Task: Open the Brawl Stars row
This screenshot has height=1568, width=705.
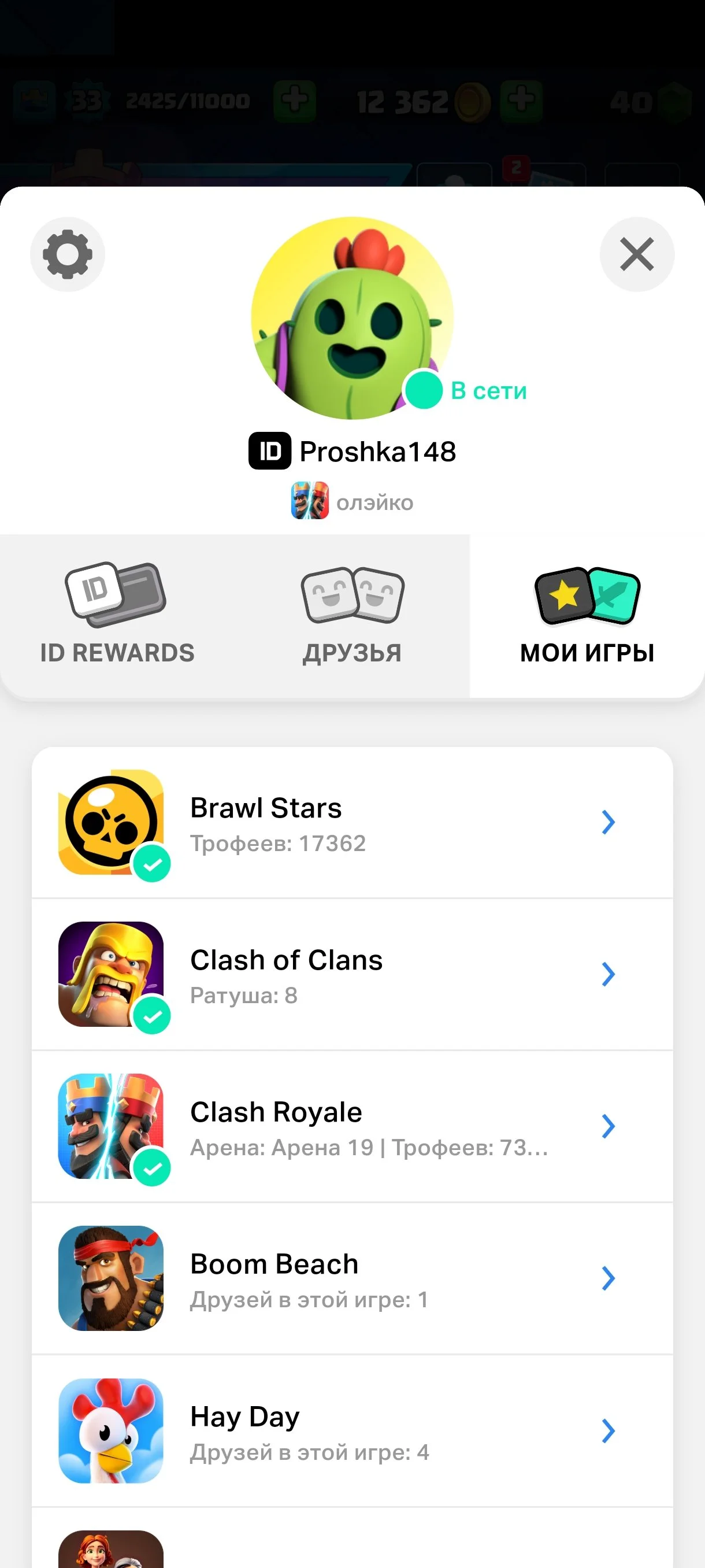Action: pos(352,823)
